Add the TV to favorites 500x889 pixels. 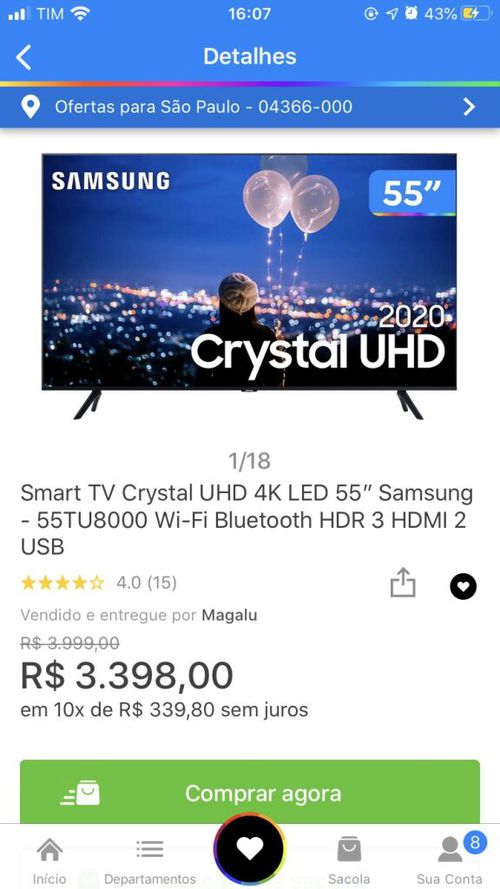(463, 587)
